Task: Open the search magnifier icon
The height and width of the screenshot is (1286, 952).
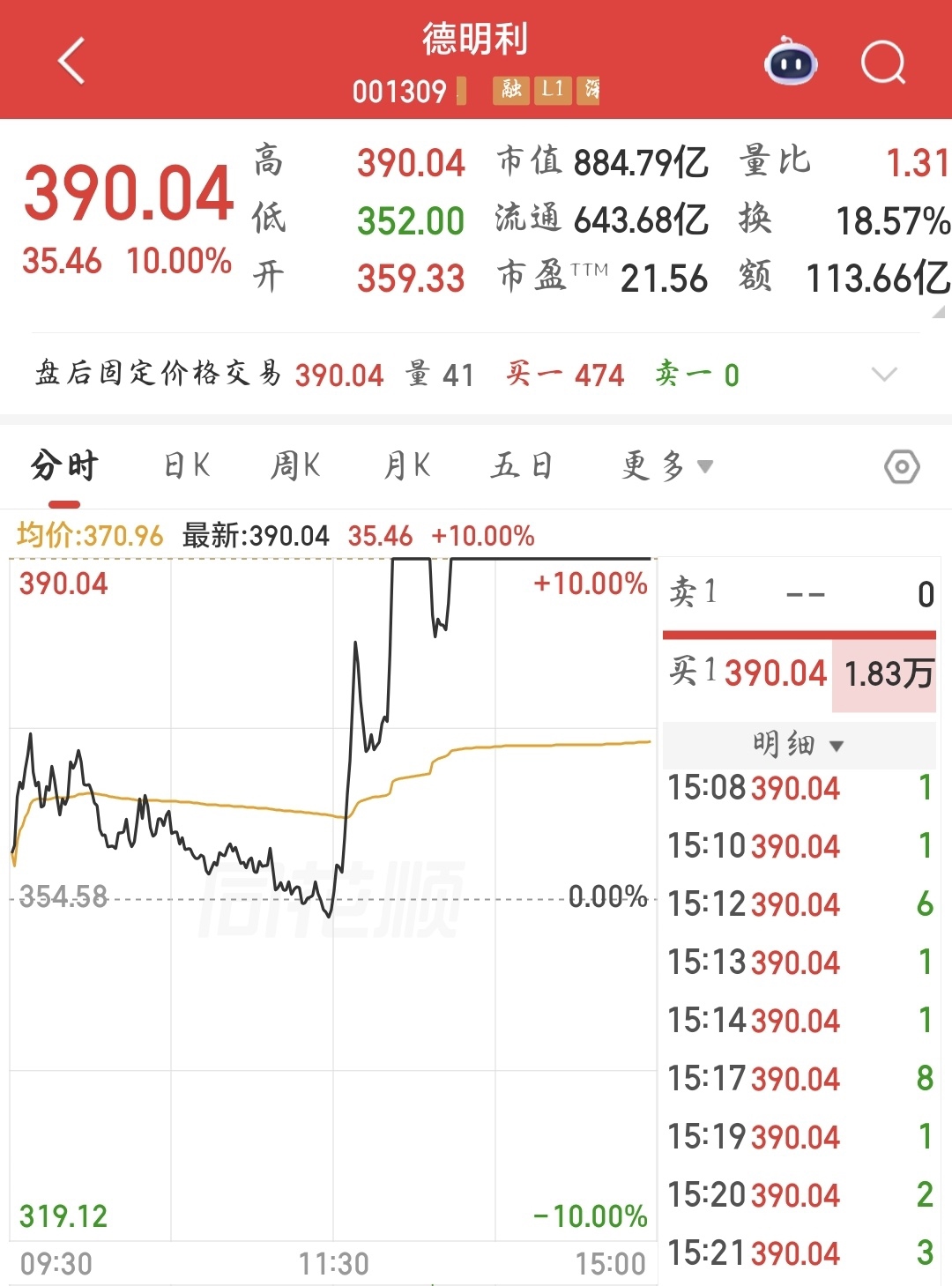Action: click(x=883, y=62)
